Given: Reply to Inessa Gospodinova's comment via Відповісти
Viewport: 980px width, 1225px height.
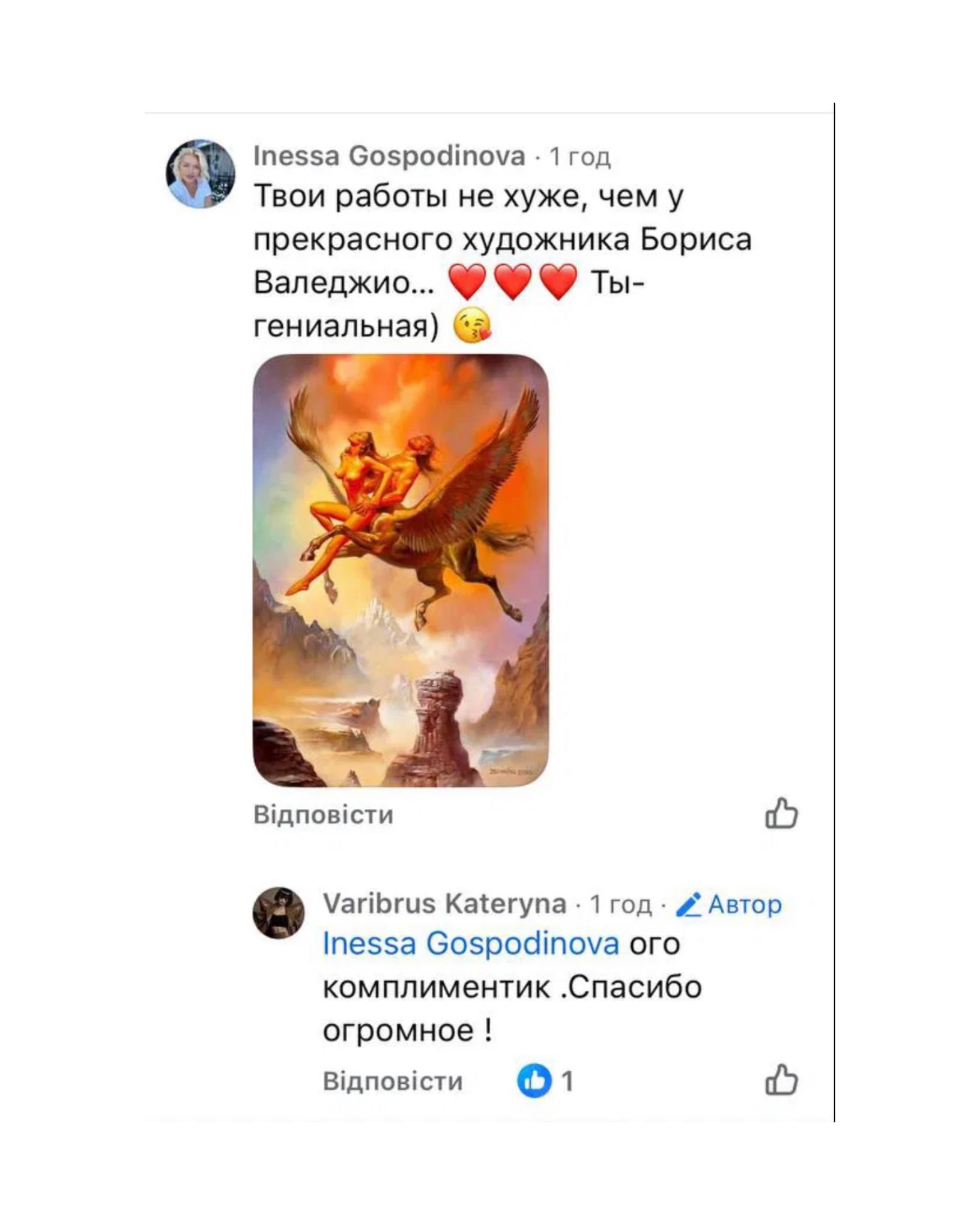Looking at the screenshot, I should 323,815.
